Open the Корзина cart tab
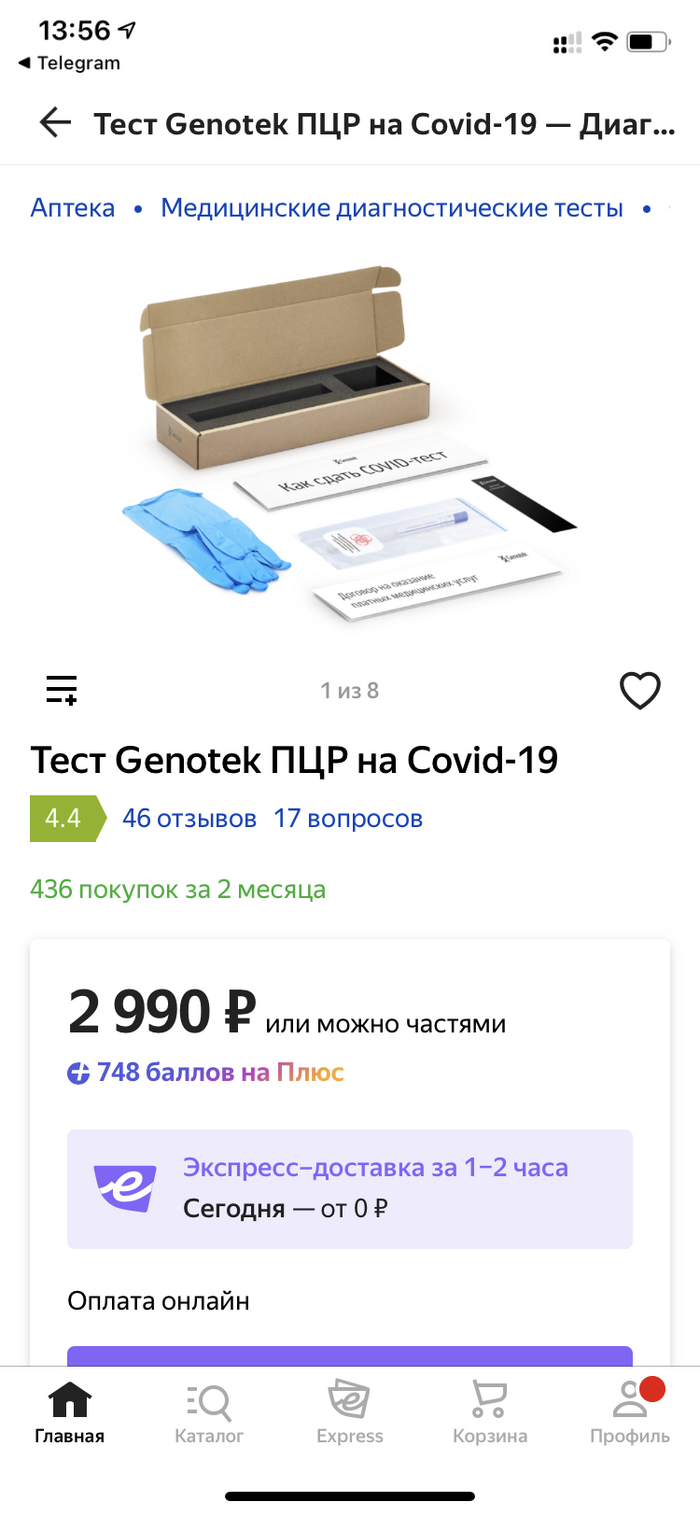Image resolution: width=700 pixels, height=1516 pixels. (490, 1413)
